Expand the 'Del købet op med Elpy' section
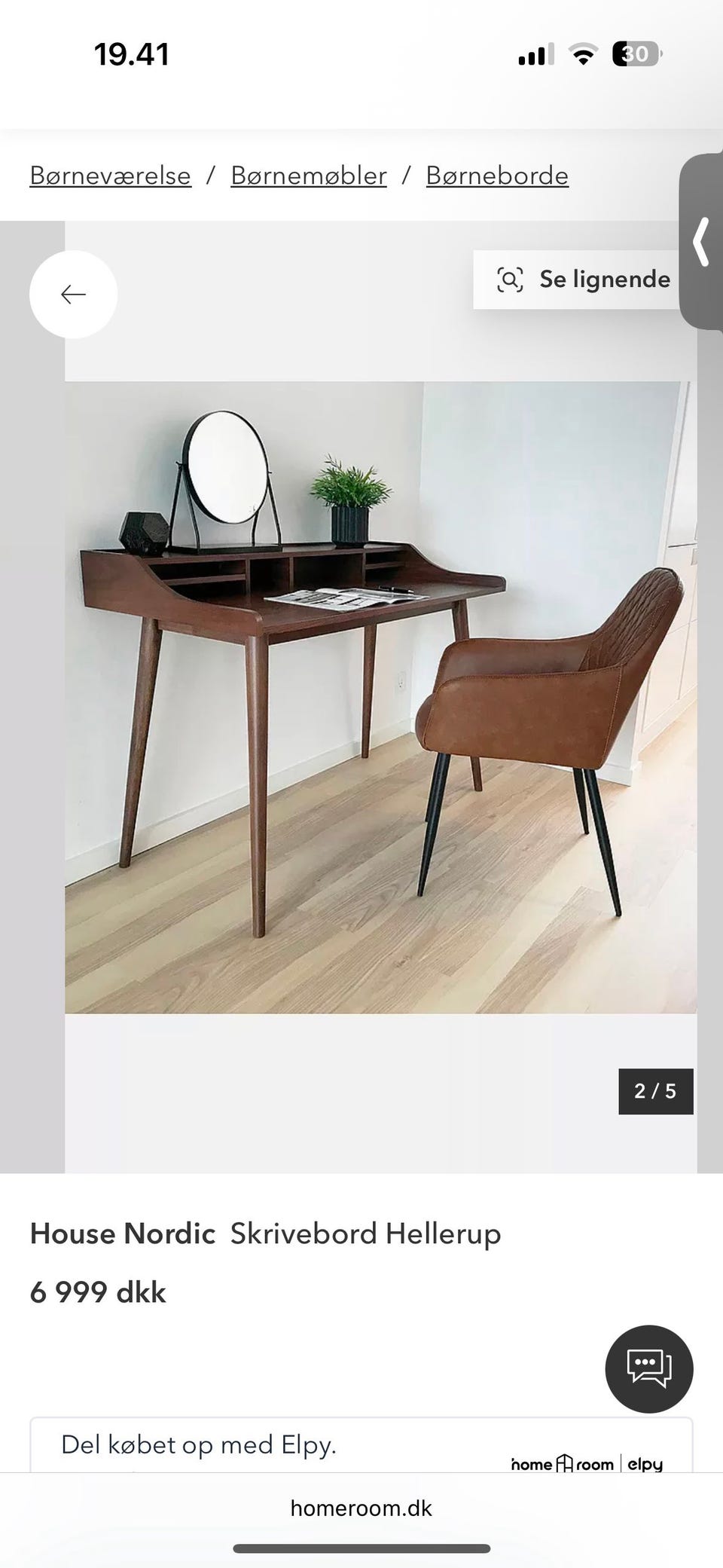Image resolution: width=723 pixels, height=1568 pixels. coord(200,1444)
